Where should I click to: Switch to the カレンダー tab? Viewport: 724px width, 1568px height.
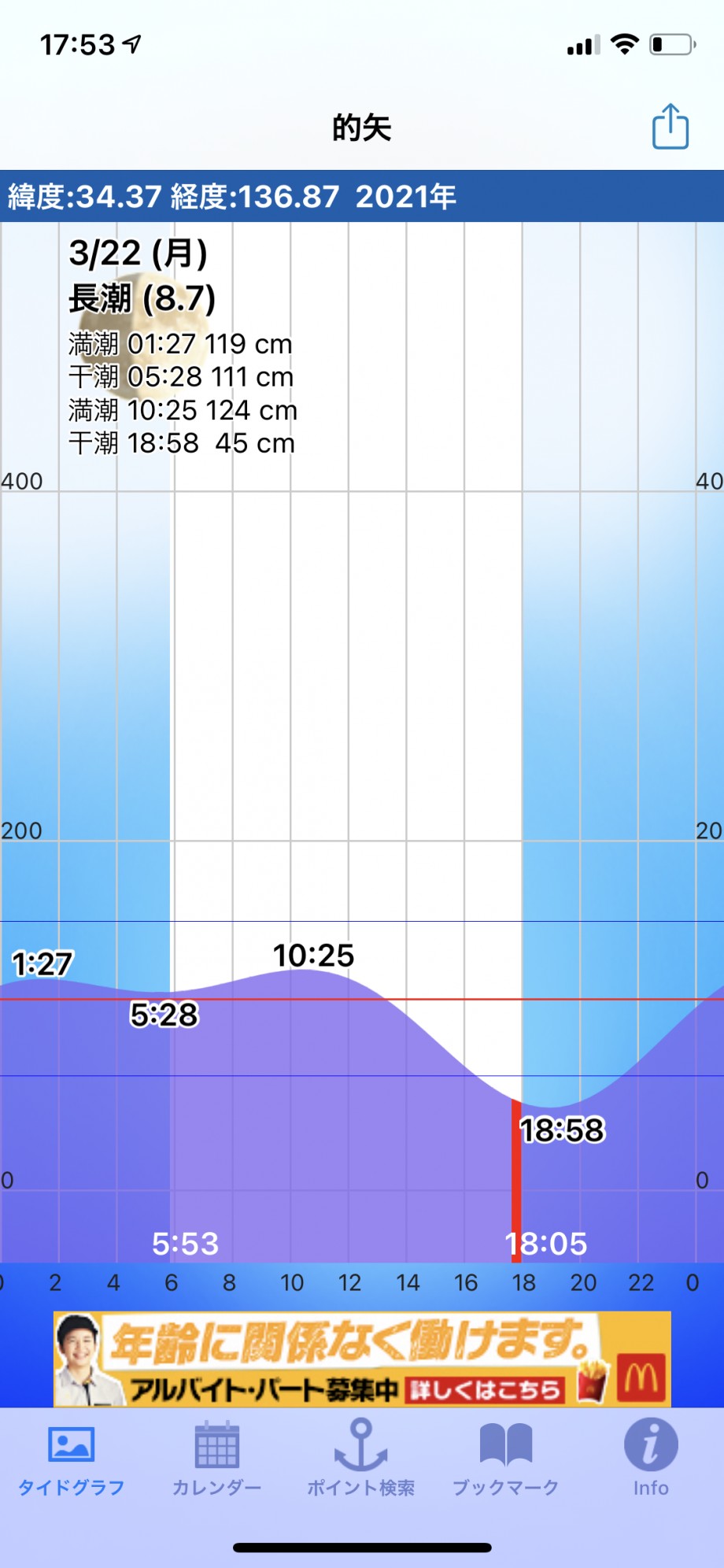pos(216,1458)
